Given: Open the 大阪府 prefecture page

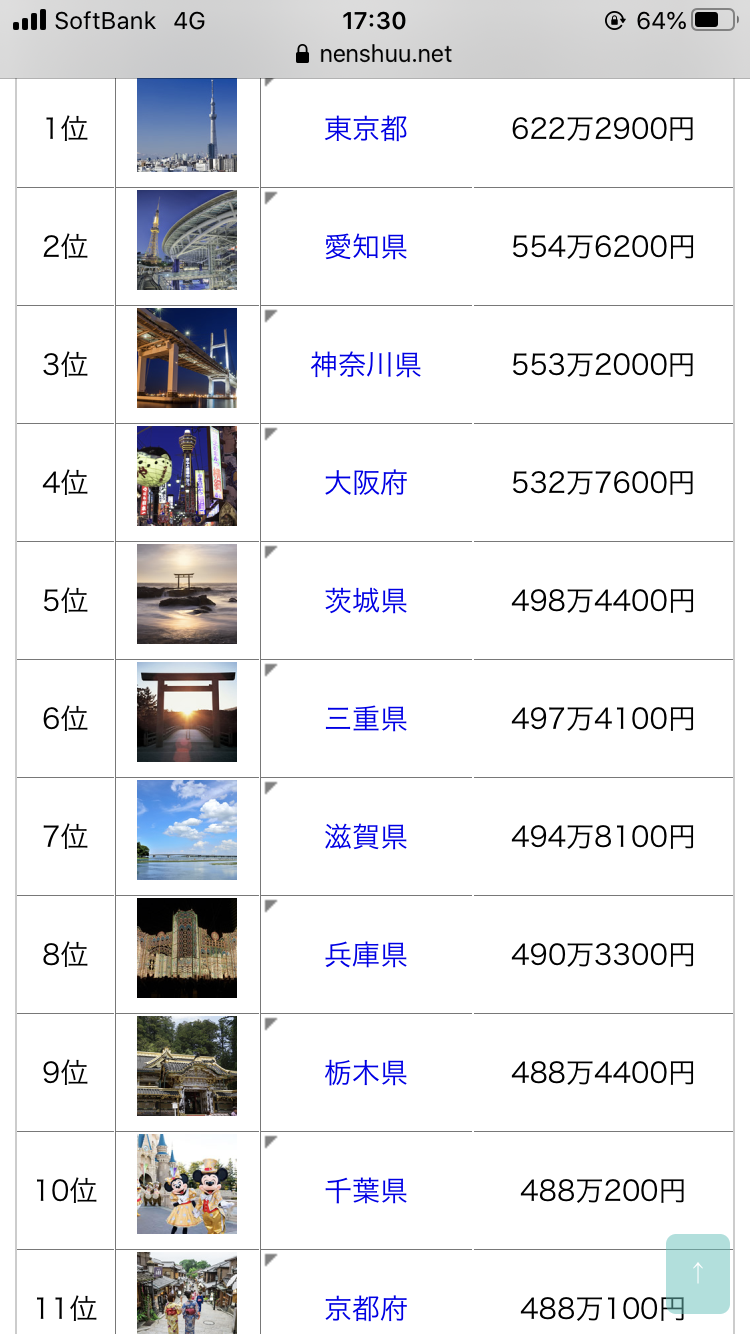Looking at the screenshot, I should tap(366, 482).
